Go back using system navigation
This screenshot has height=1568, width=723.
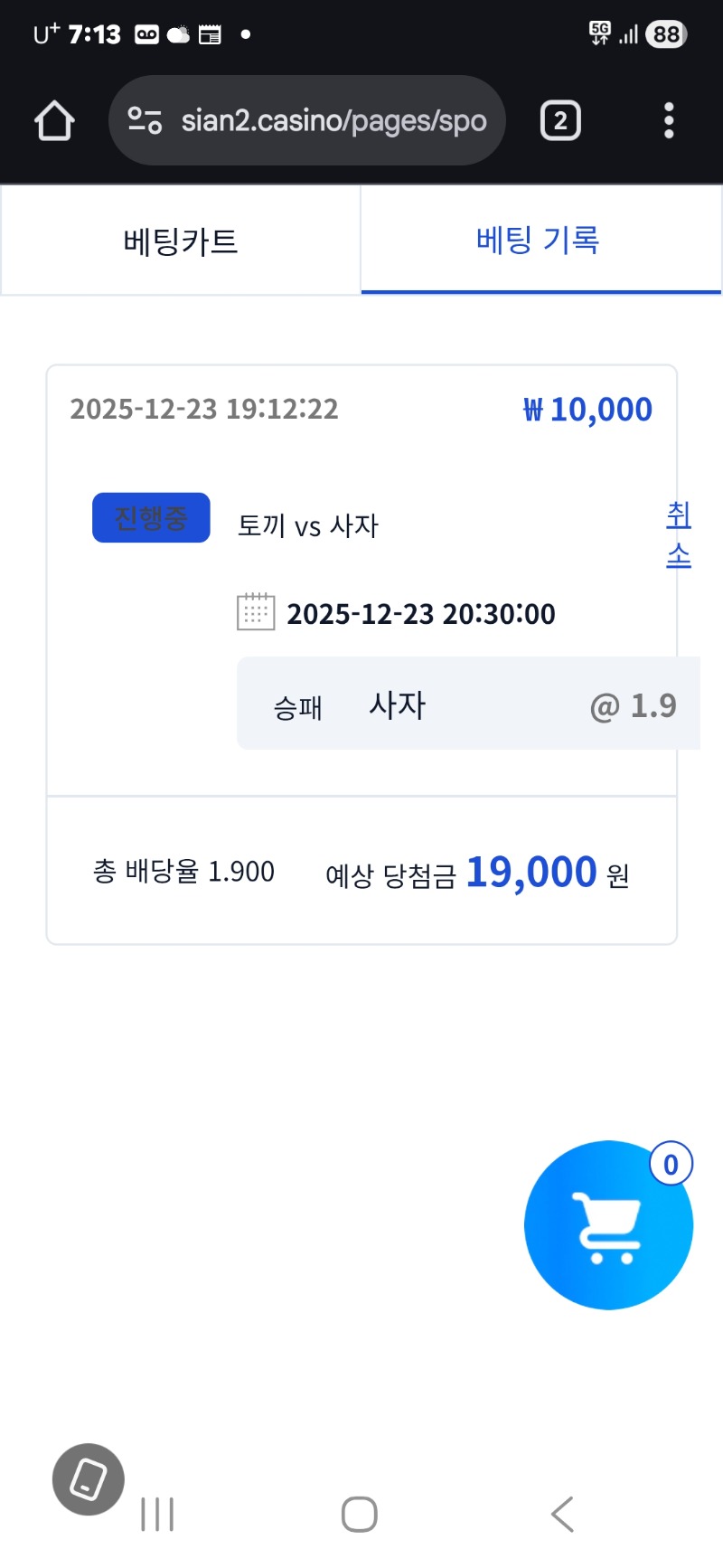pyautogui.click(x=562, y=1514)
